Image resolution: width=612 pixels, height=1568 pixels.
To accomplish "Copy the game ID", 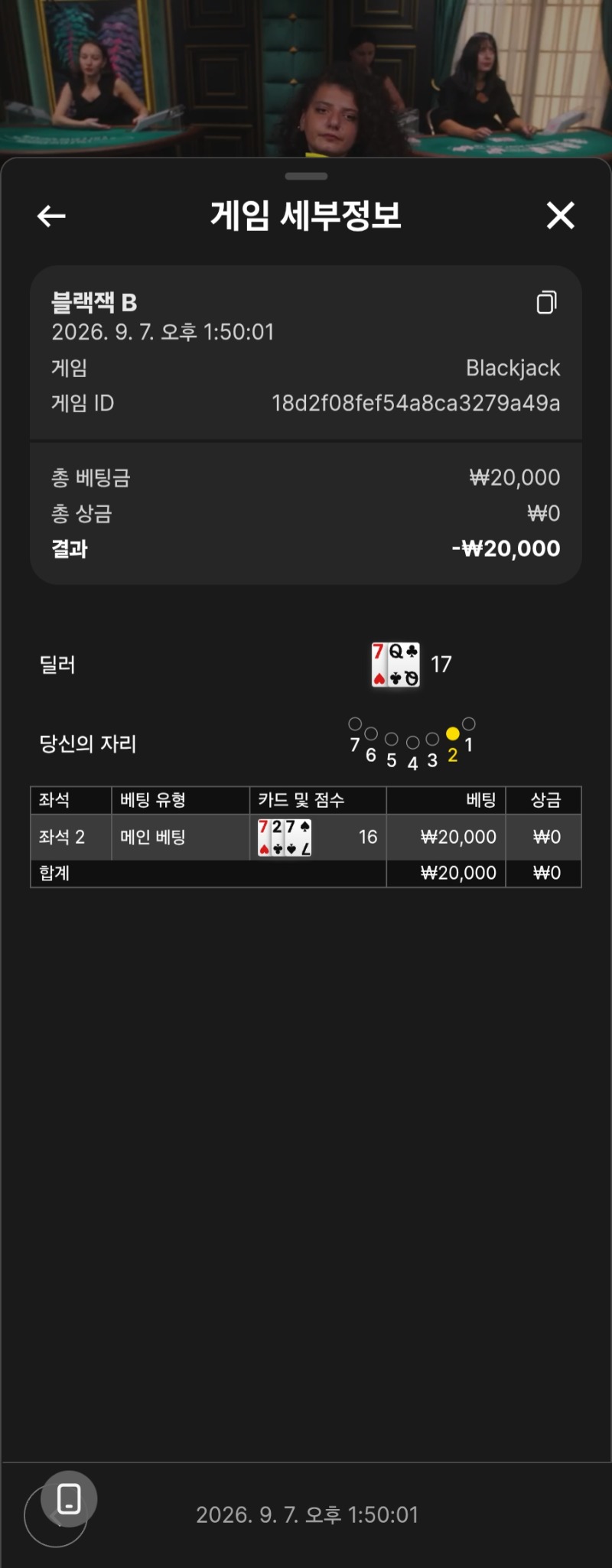I will click(546, 302).
